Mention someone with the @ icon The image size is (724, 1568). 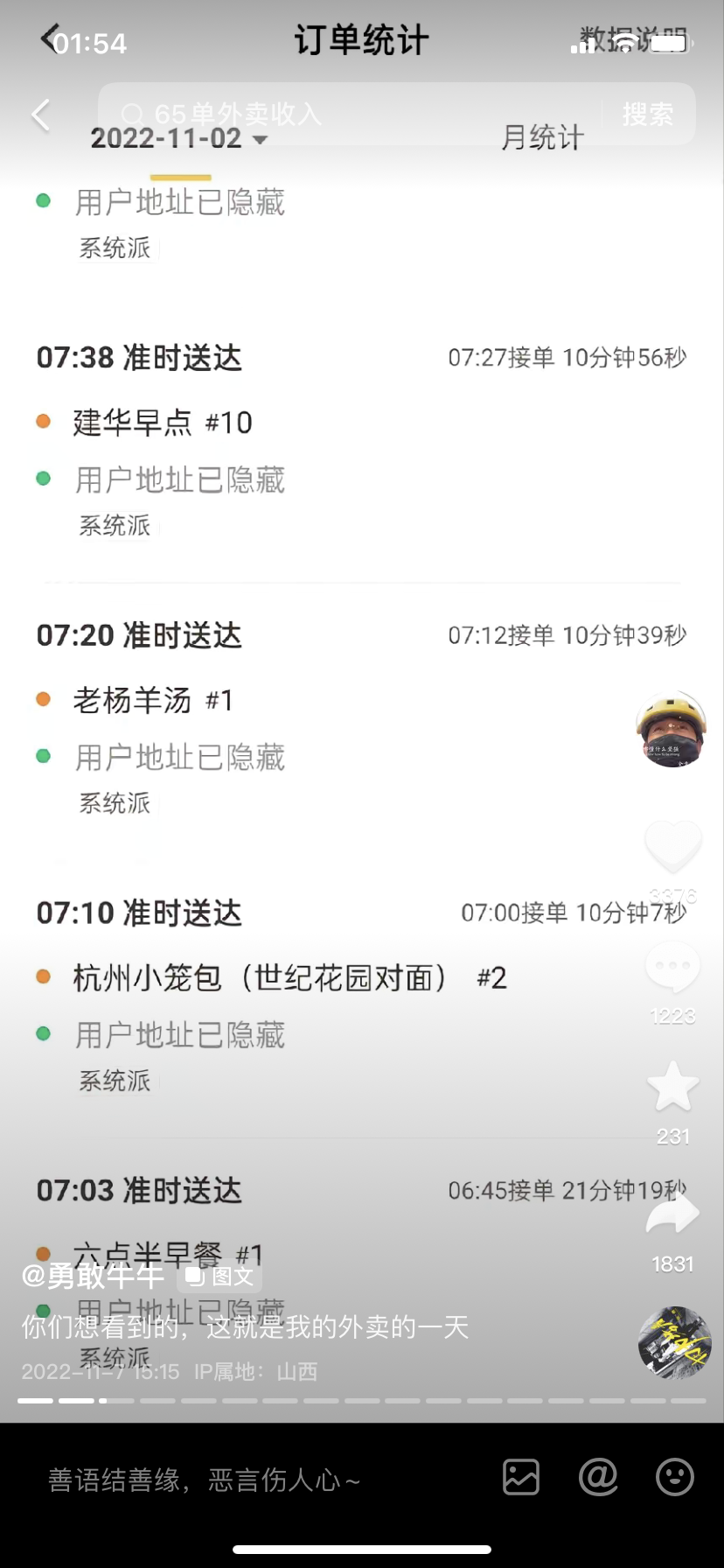point(598,1477)
